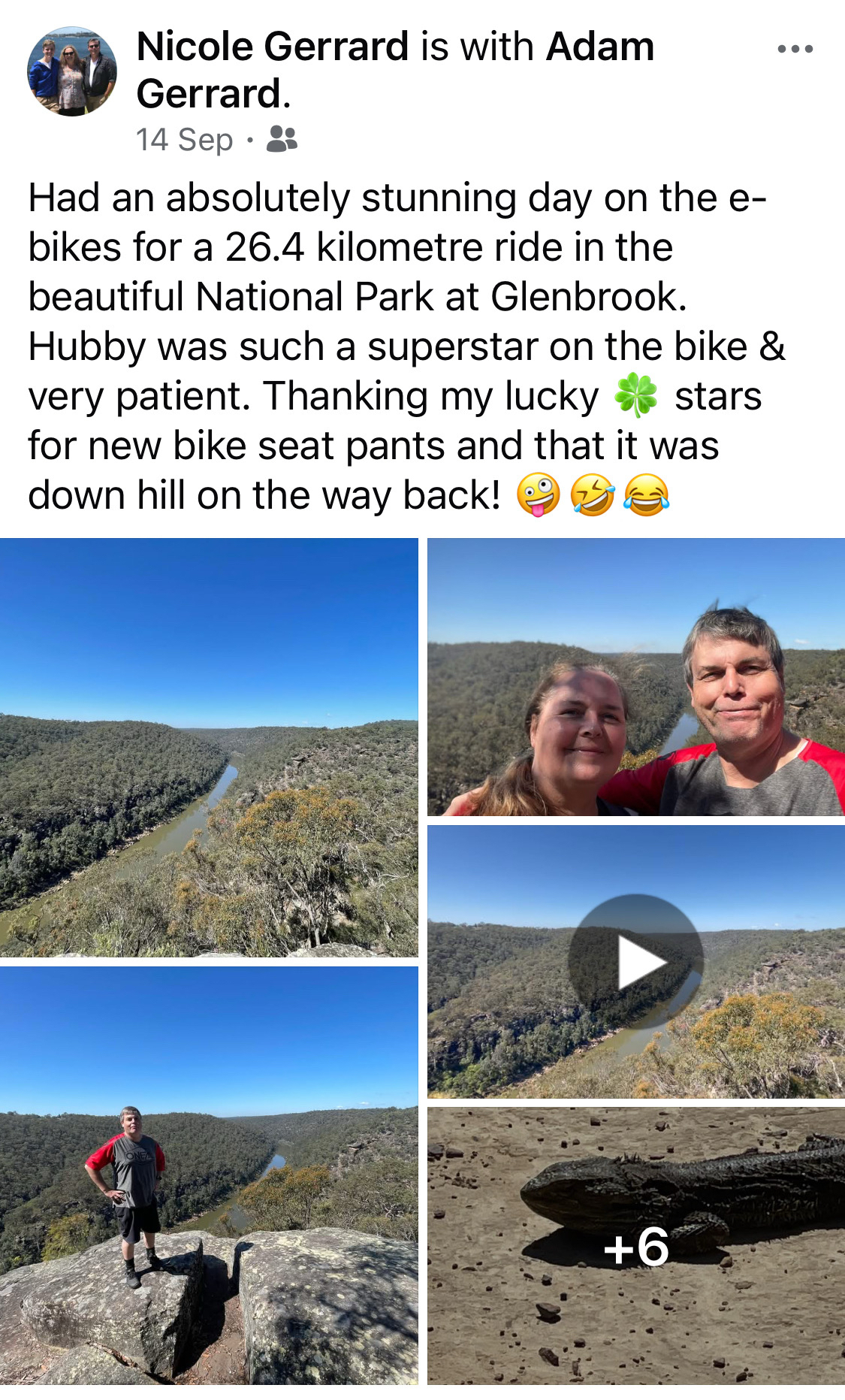View the +6 more photos tile
This screenshot has height=1400, width=845.
635,1245
